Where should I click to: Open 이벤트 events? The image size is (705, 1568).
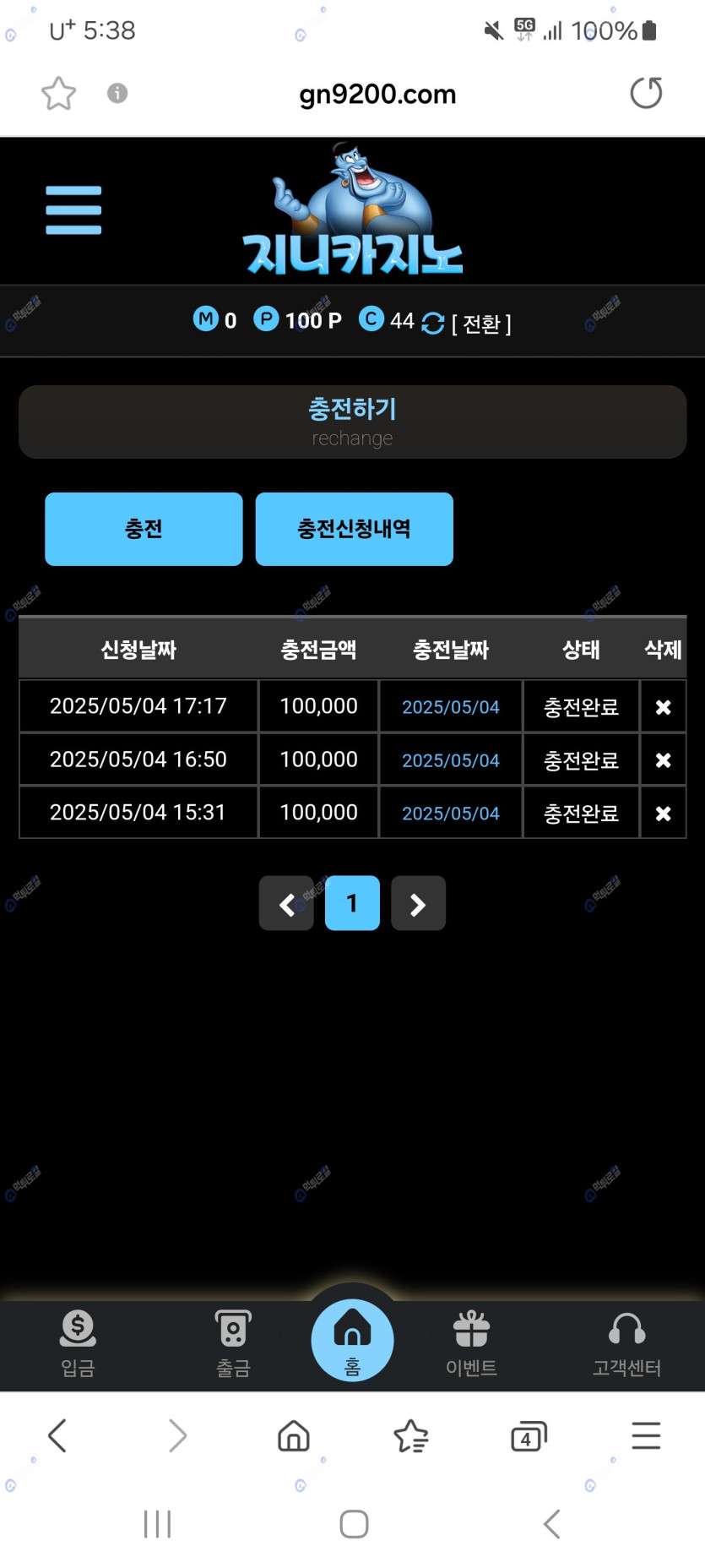pos(471,1343)
